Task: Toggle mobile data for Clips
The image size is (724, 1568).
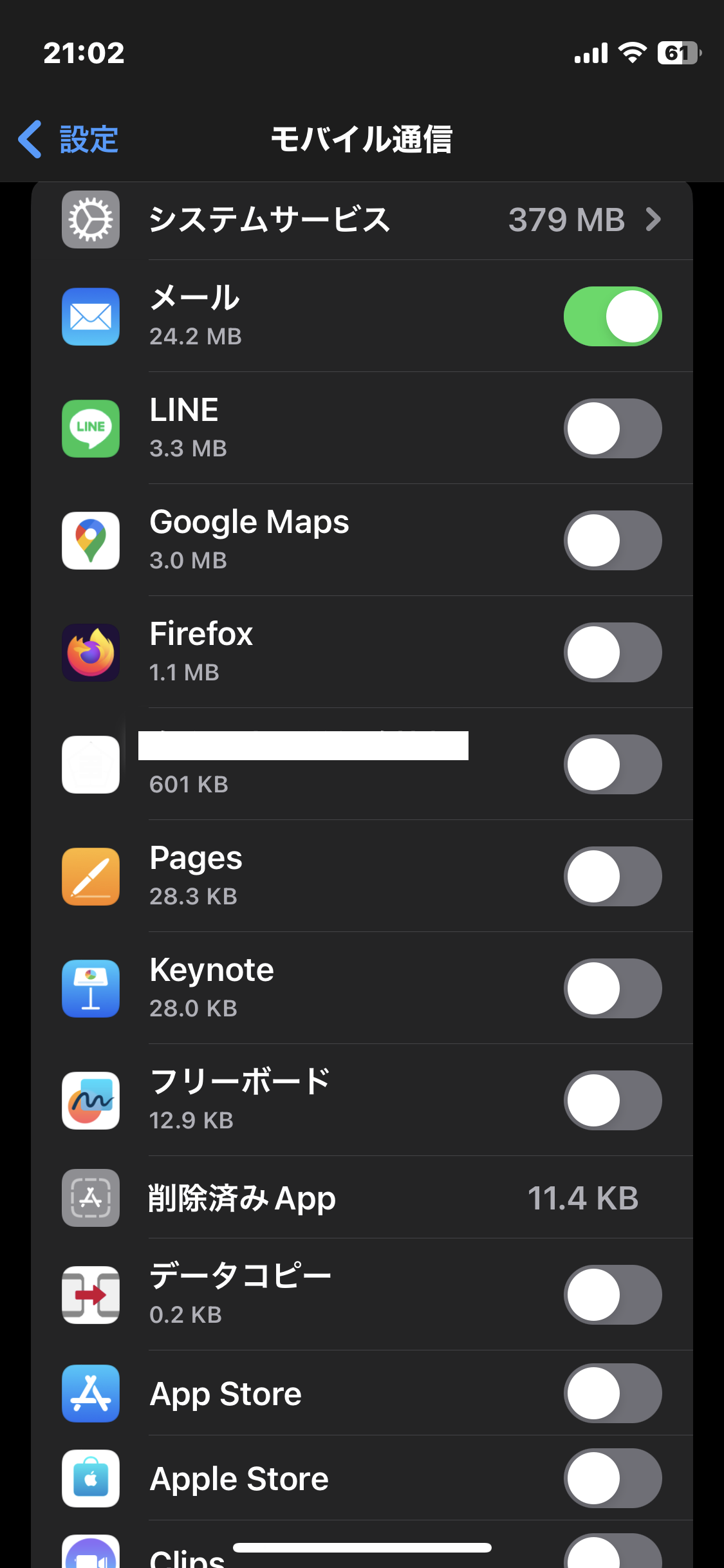Action: (612, 1555)
